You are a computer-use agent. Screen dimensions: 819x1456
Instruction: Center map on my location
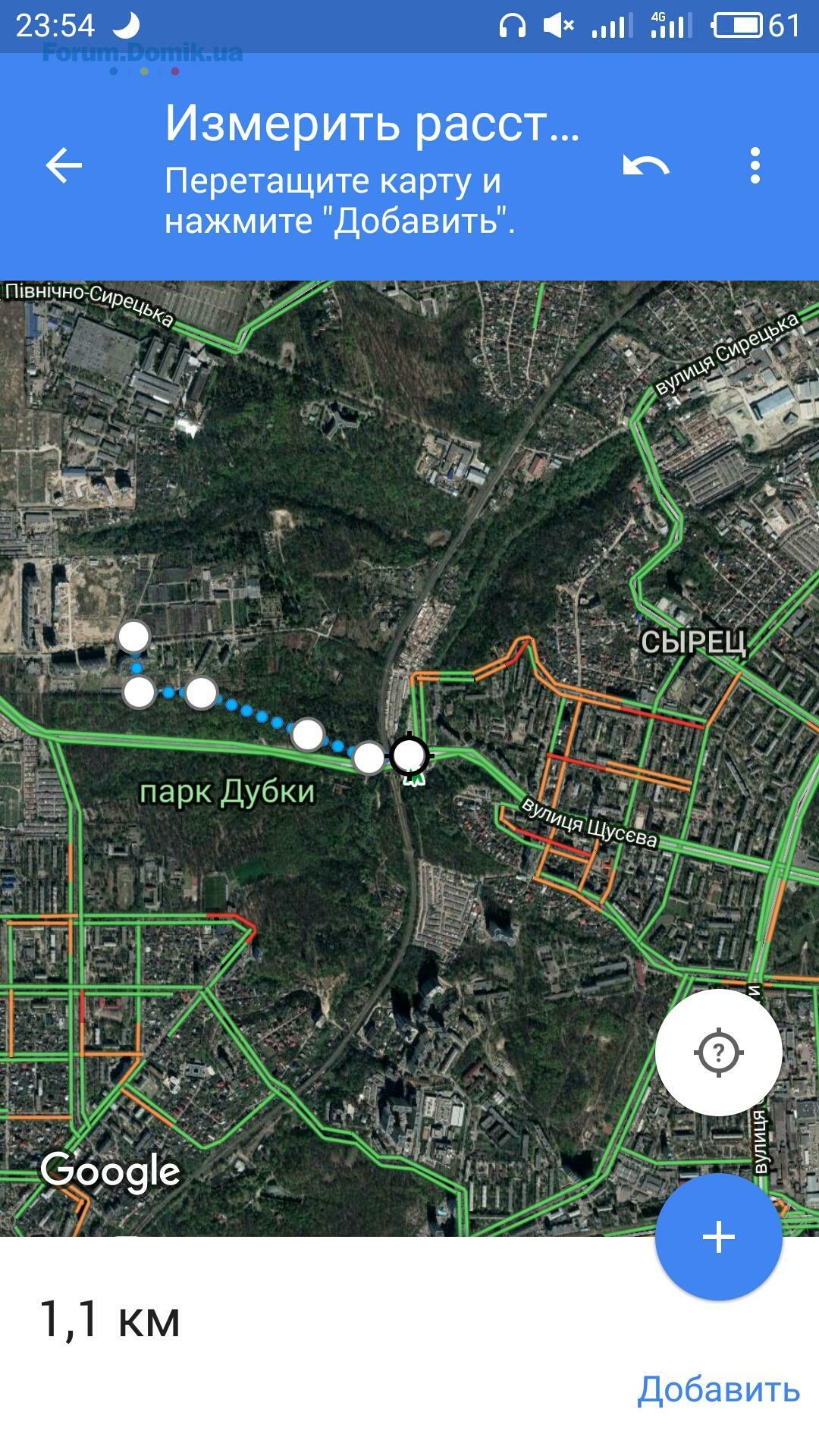point(718,1052)
